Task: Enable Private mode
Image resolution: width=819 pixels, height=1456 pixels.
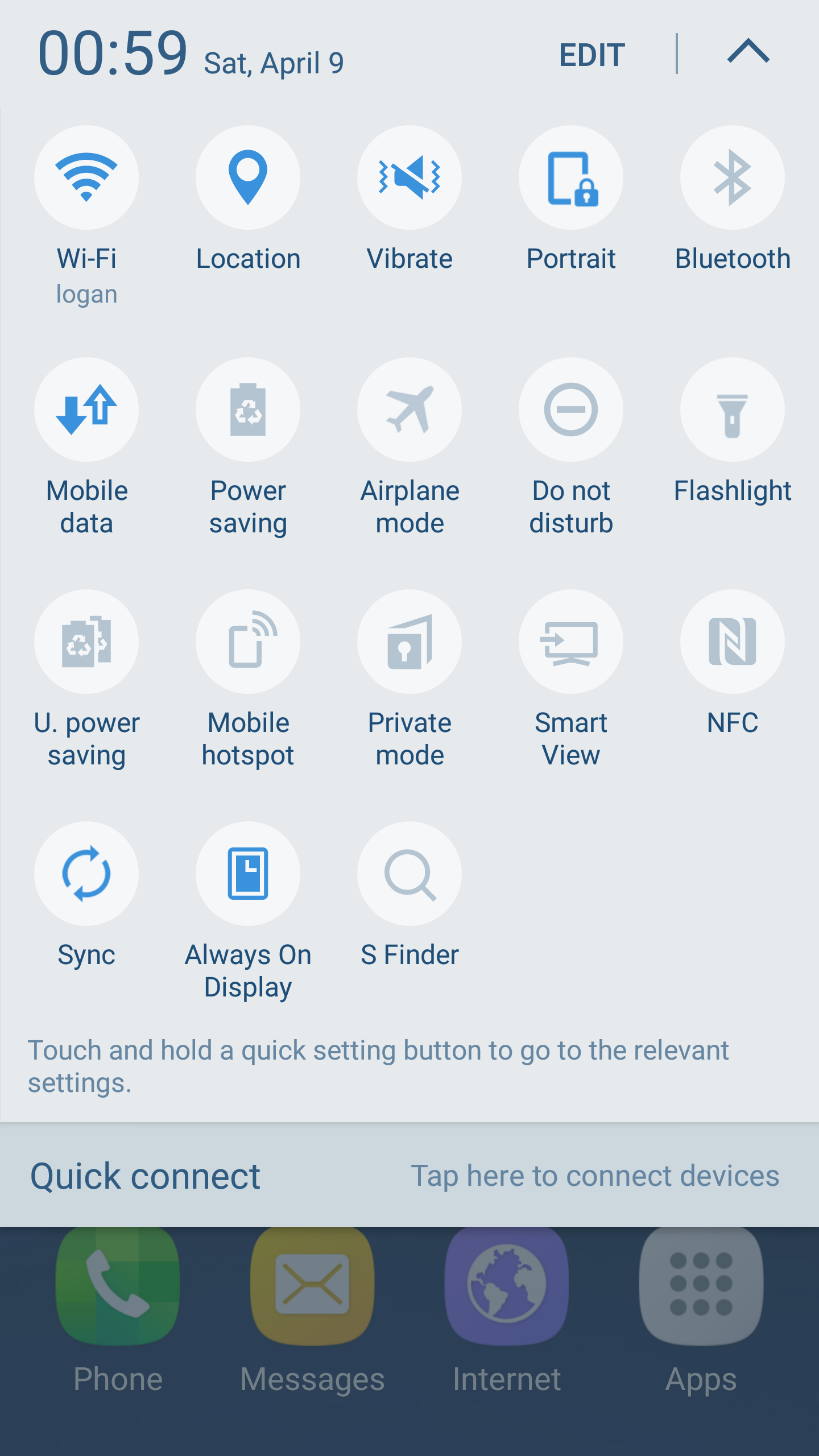Action: coord(409,642)
